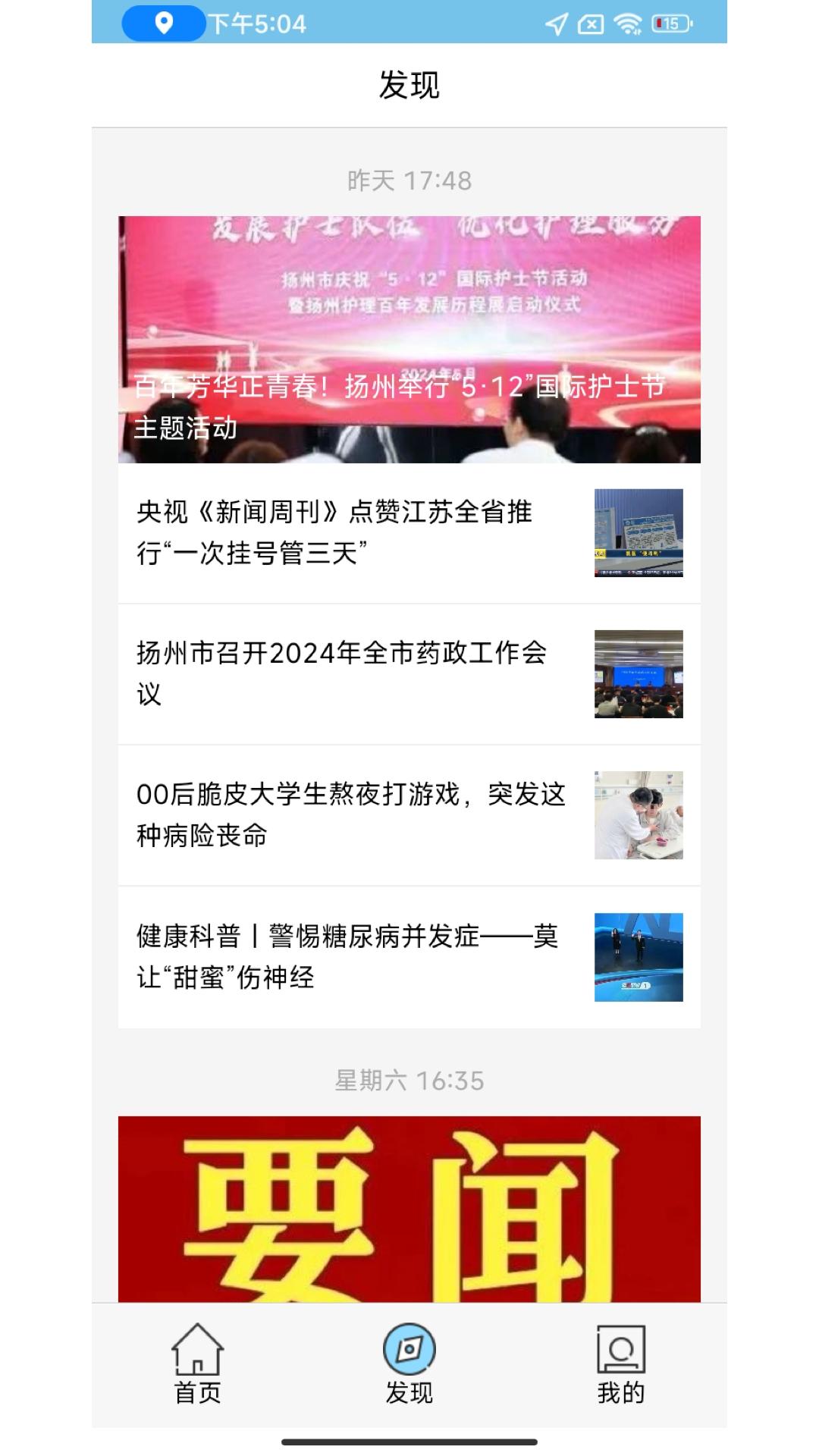Open the nurses day 护士节 article

tap(409, 339)
